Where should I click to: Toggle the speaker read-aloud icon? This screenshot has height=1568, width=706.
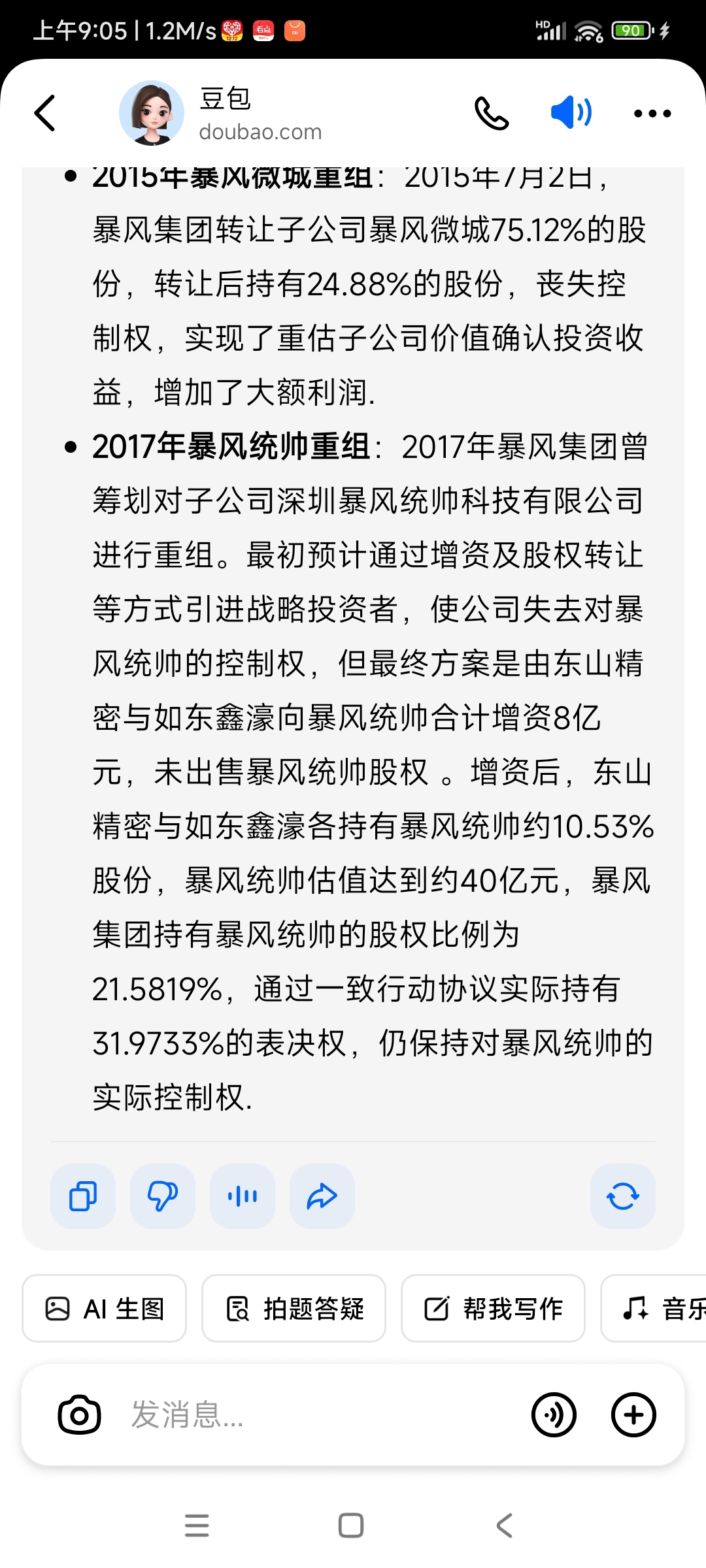click(x=571, y=112)
